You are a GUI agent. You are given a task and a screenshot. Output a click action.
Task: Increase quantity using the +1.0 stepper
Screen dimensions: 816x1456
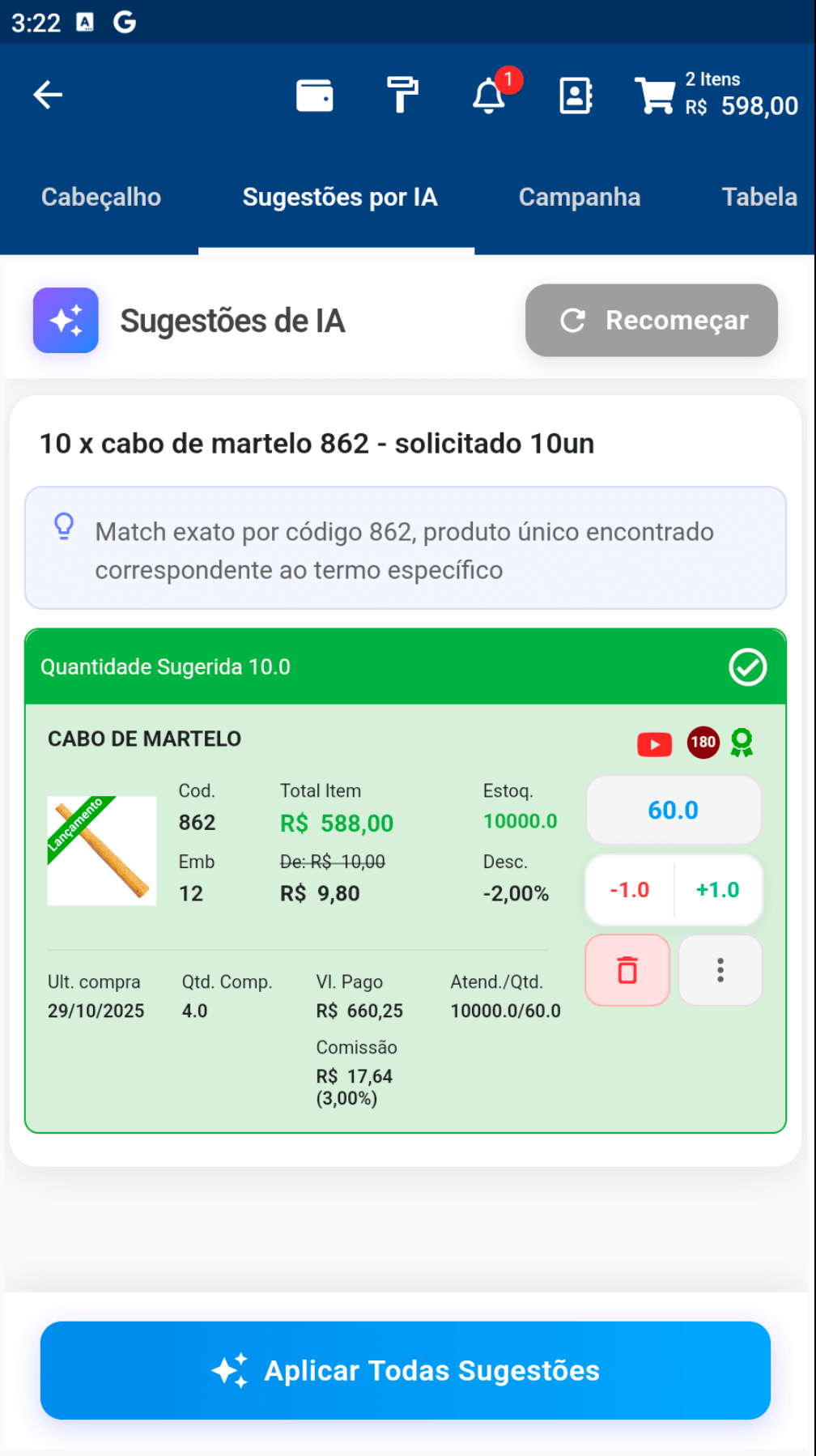[x=717, y=888]
